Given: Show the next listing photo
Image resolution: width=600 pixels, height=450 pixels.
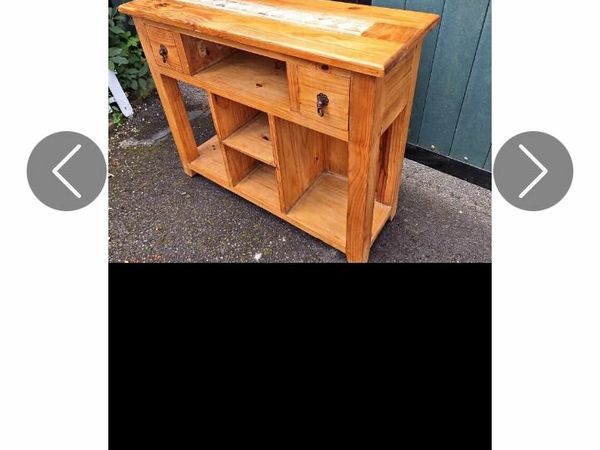Looking at the screenshot, I should (533, 171).
